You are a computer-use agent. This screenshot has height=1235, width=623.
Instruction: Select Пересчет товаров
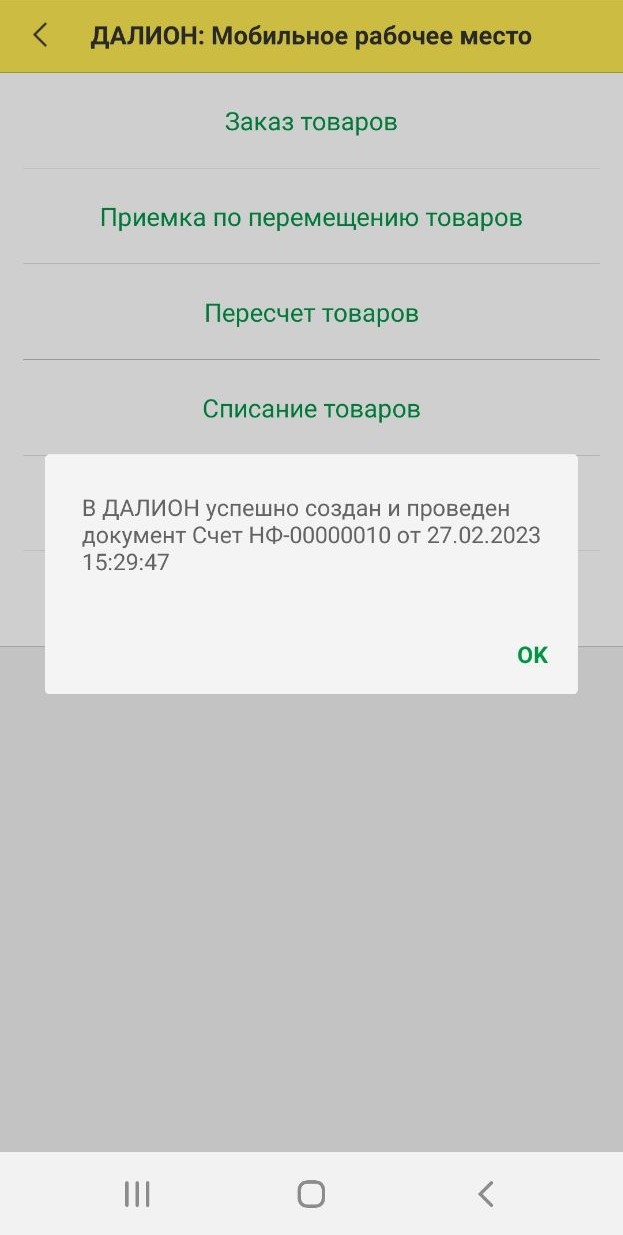click(311, 313)
